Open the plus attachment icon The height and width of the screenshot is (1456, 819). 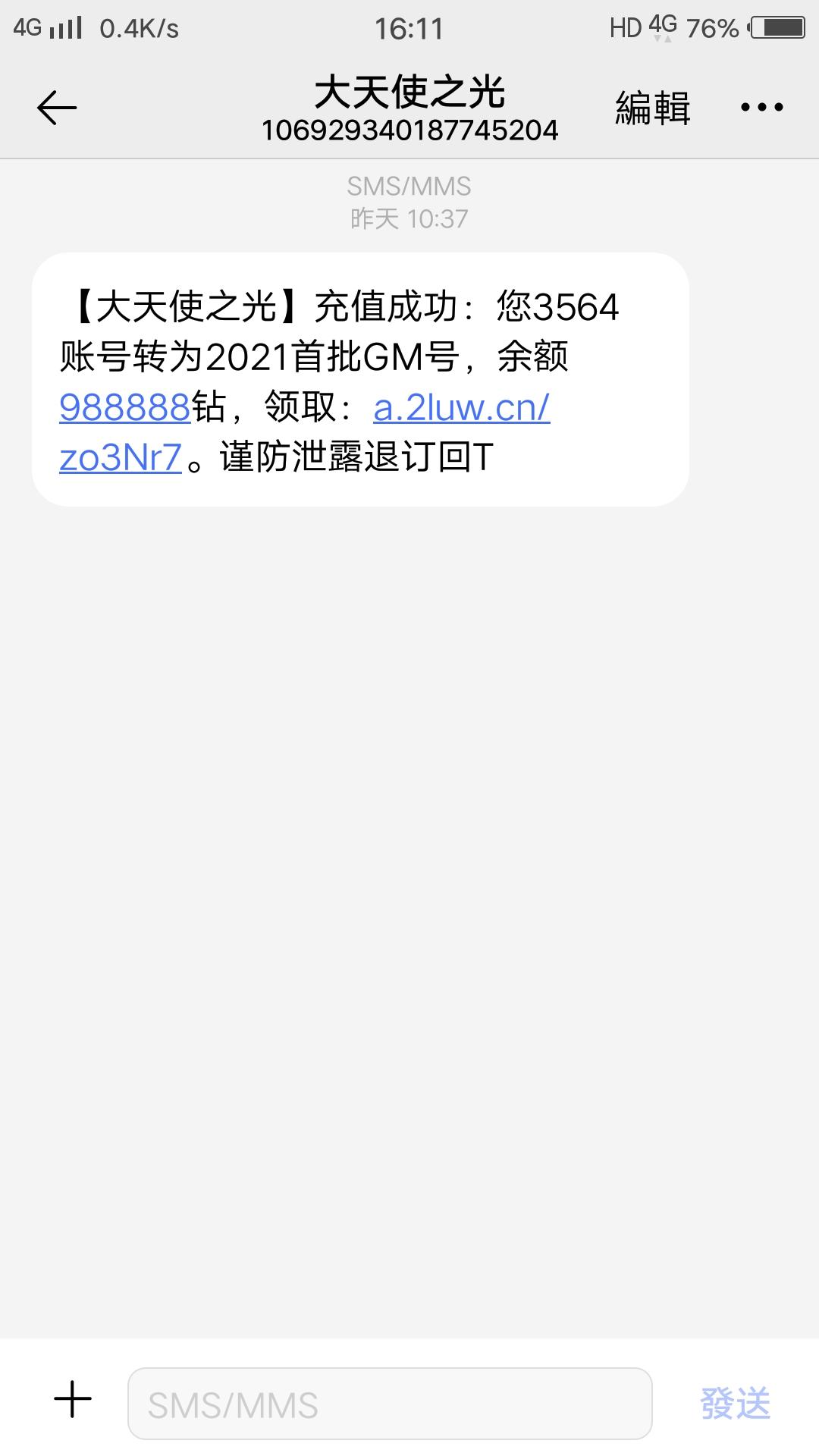[x=73, y=1399]
